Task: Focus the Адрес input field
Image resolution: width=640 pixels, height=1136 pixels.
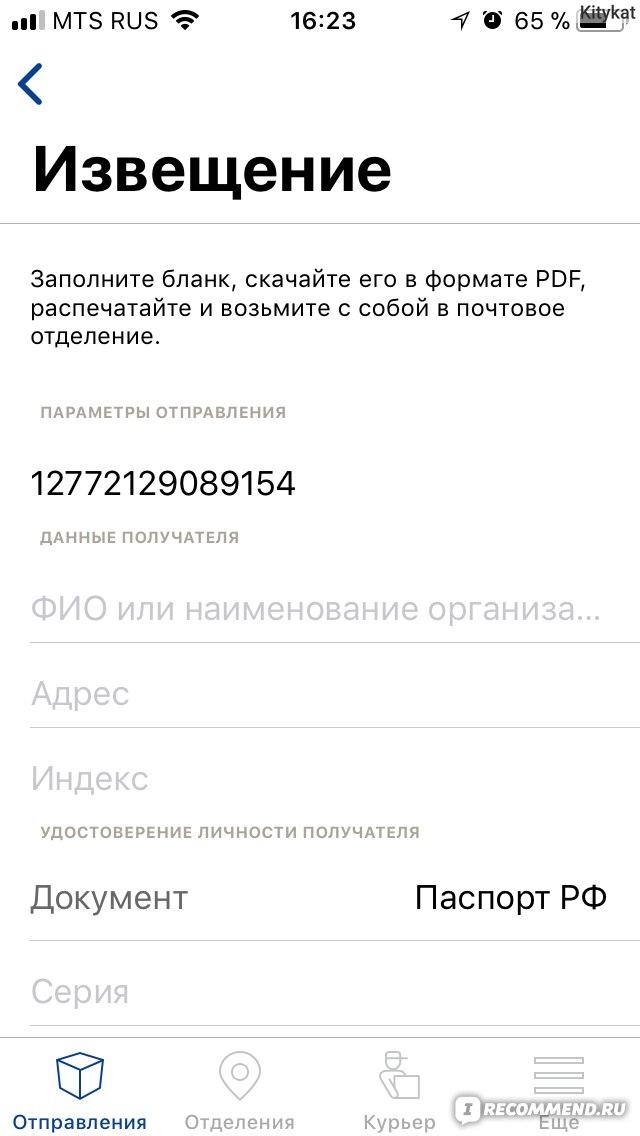Action: [x=334, y=694]
